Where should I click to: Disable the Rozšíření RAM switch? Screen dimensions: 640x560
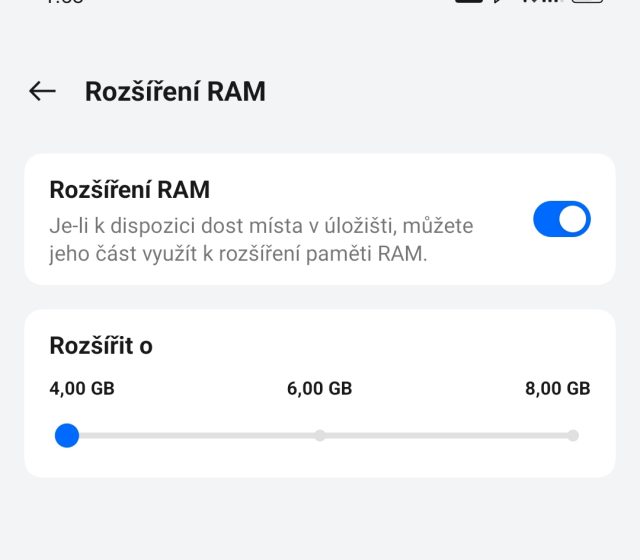pos(561,219)
